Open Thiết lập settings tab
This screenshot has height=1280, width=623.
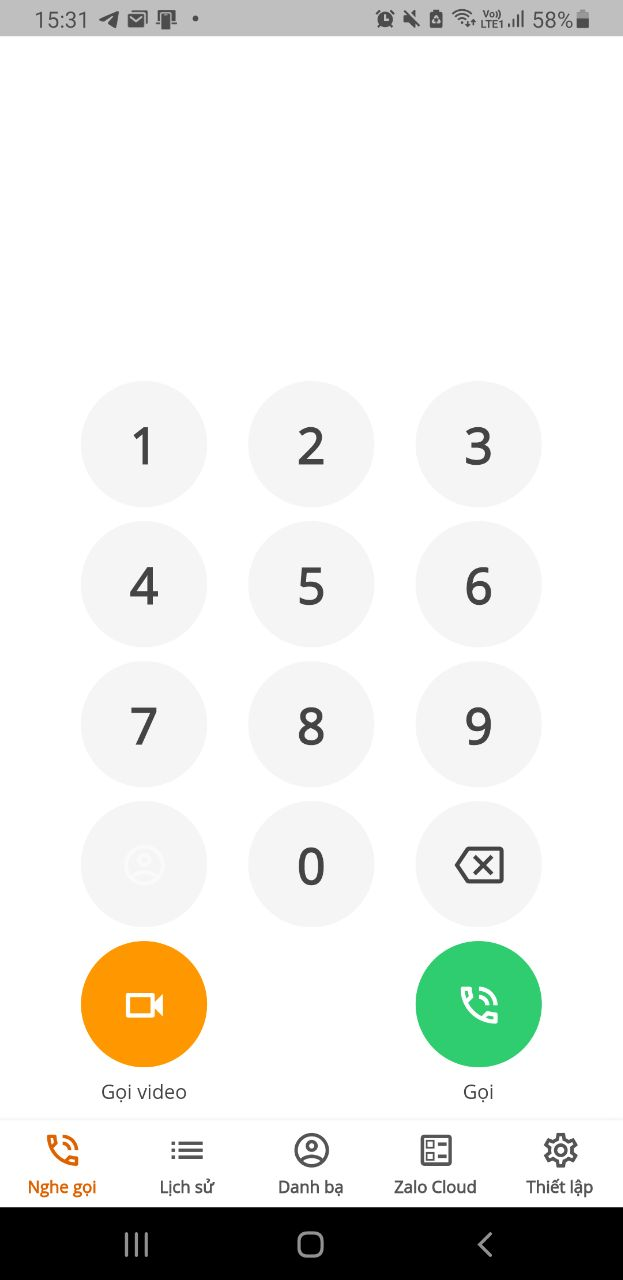tap(560, 1165)
